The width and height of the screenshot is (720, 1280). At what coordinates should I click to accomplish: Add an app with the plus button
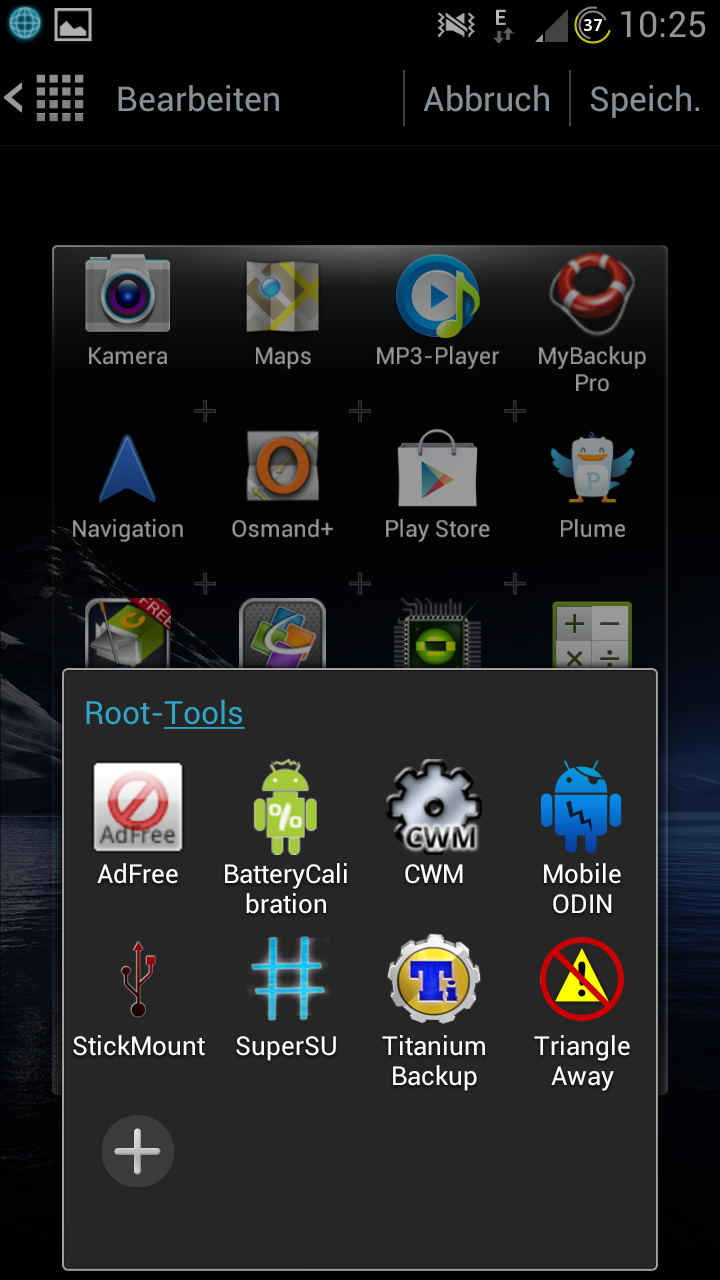coord(138,1151)
